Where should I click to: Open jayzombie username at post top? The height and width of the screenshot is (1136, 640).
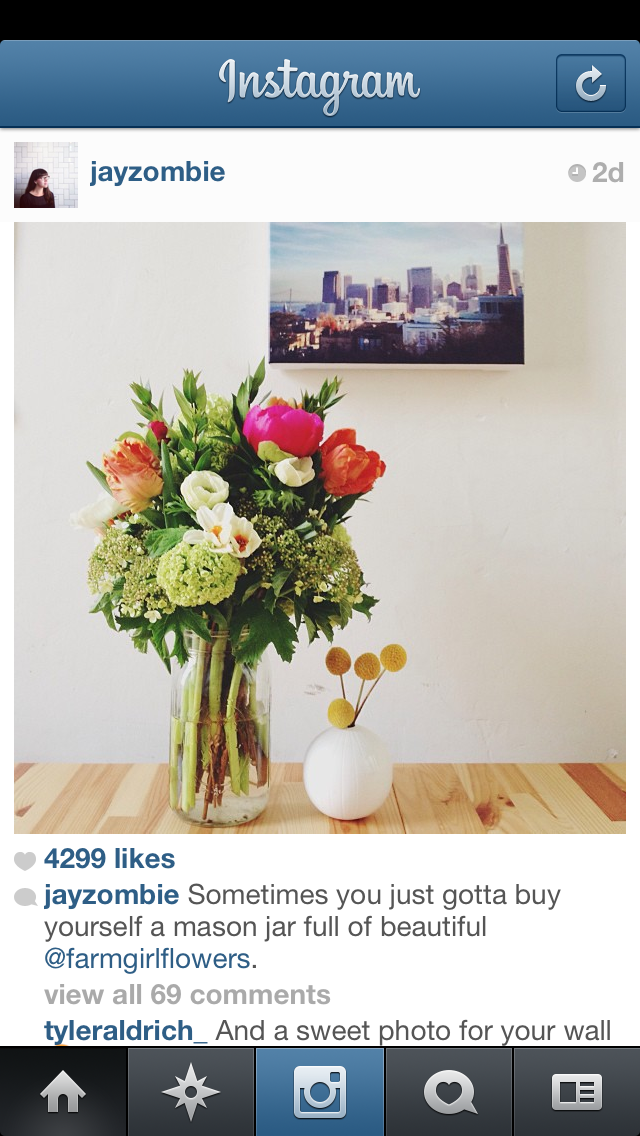(x=157, y=172)
